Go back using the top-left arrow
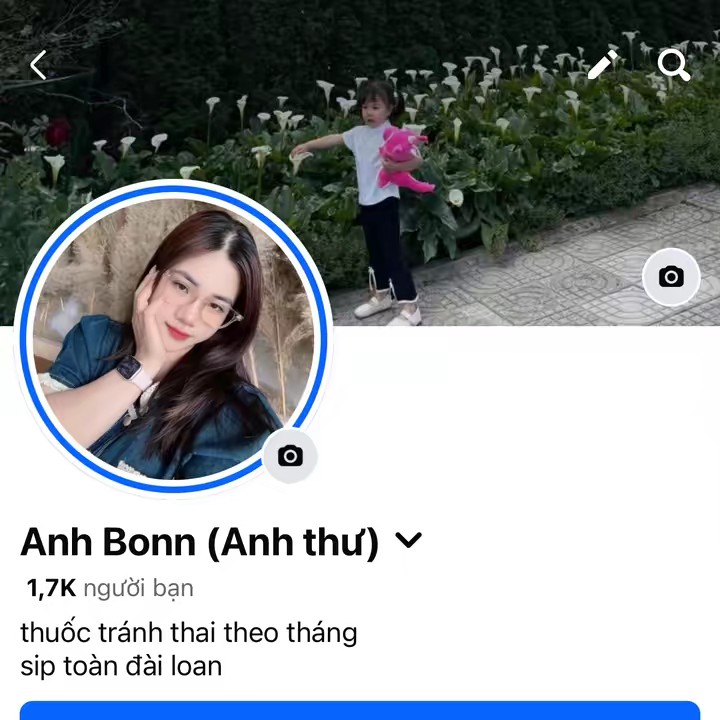Screen dimensions: 720x720 pyautogui.click(x=38, y=66)
